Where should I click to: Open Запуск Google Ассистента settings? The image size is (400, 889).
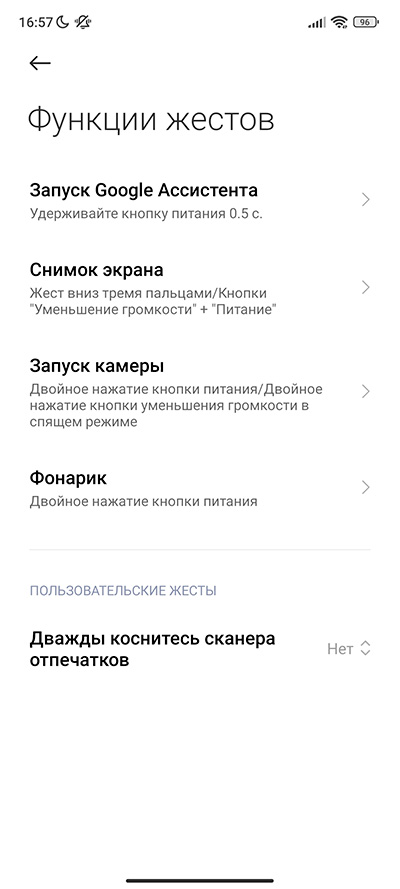click(200, 200)
